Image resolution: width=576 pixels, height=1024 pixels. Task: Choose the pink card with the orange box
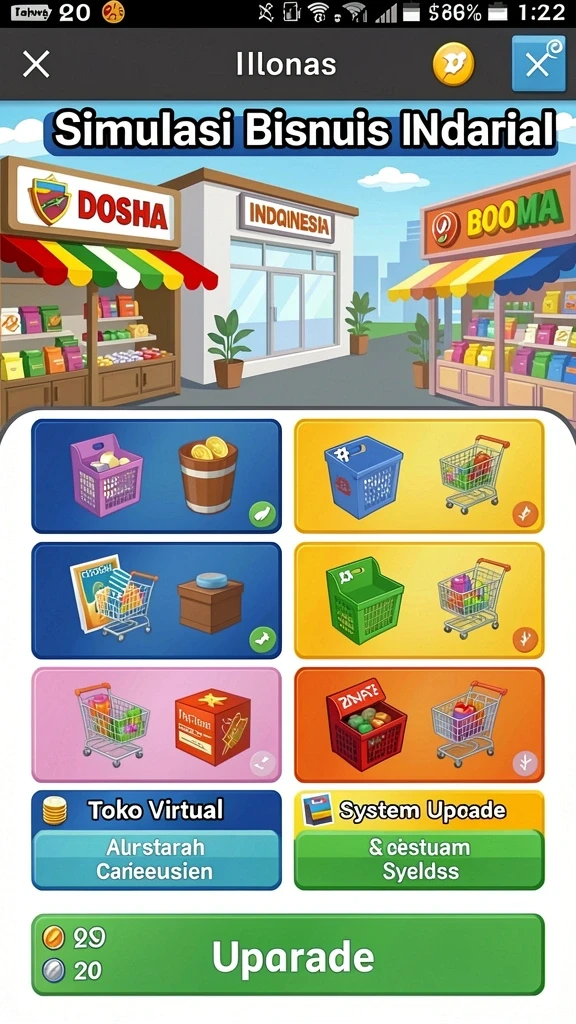[x=157, y=724]
